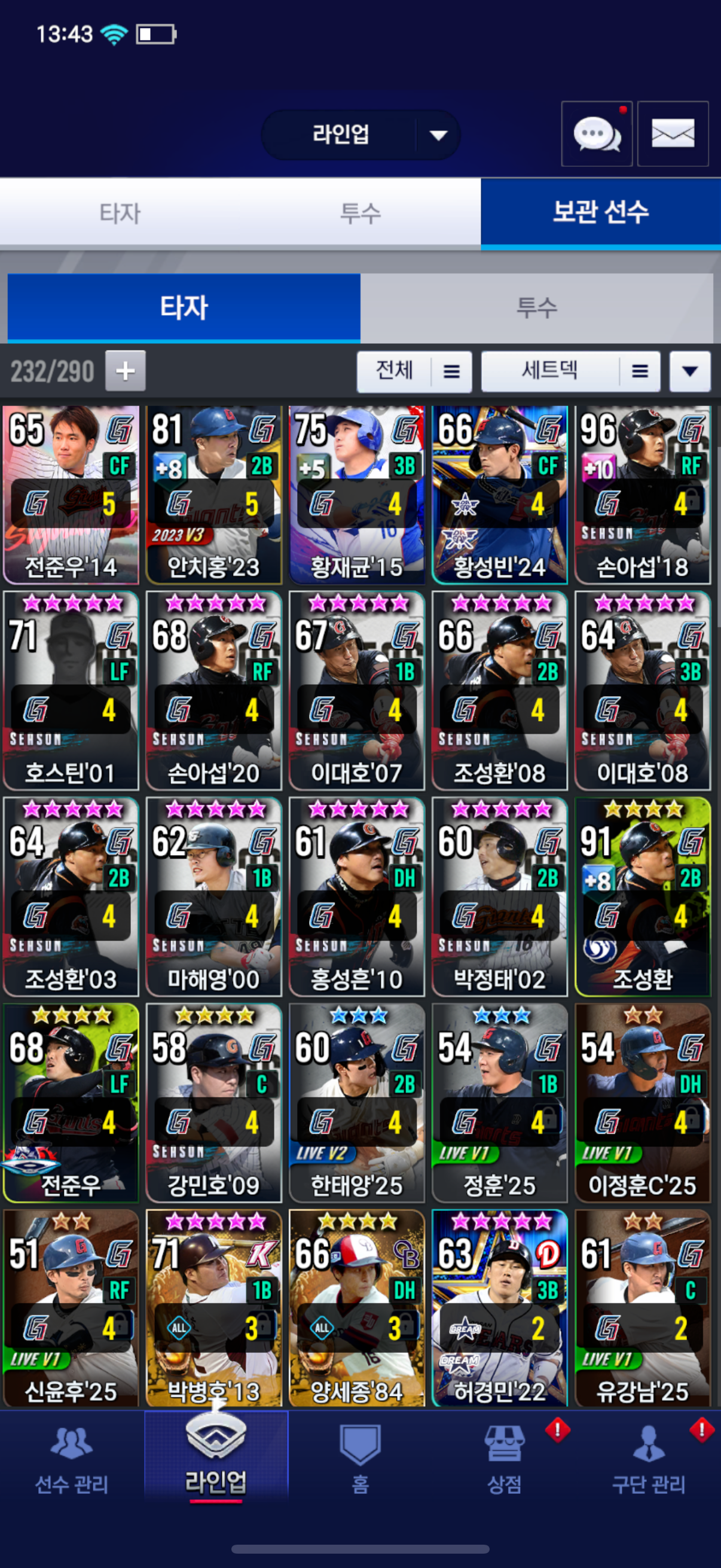Open the 전준우'14 player card
This screenshot has height=1568, width=721.
pyautogui.click(x=71, y=494)
